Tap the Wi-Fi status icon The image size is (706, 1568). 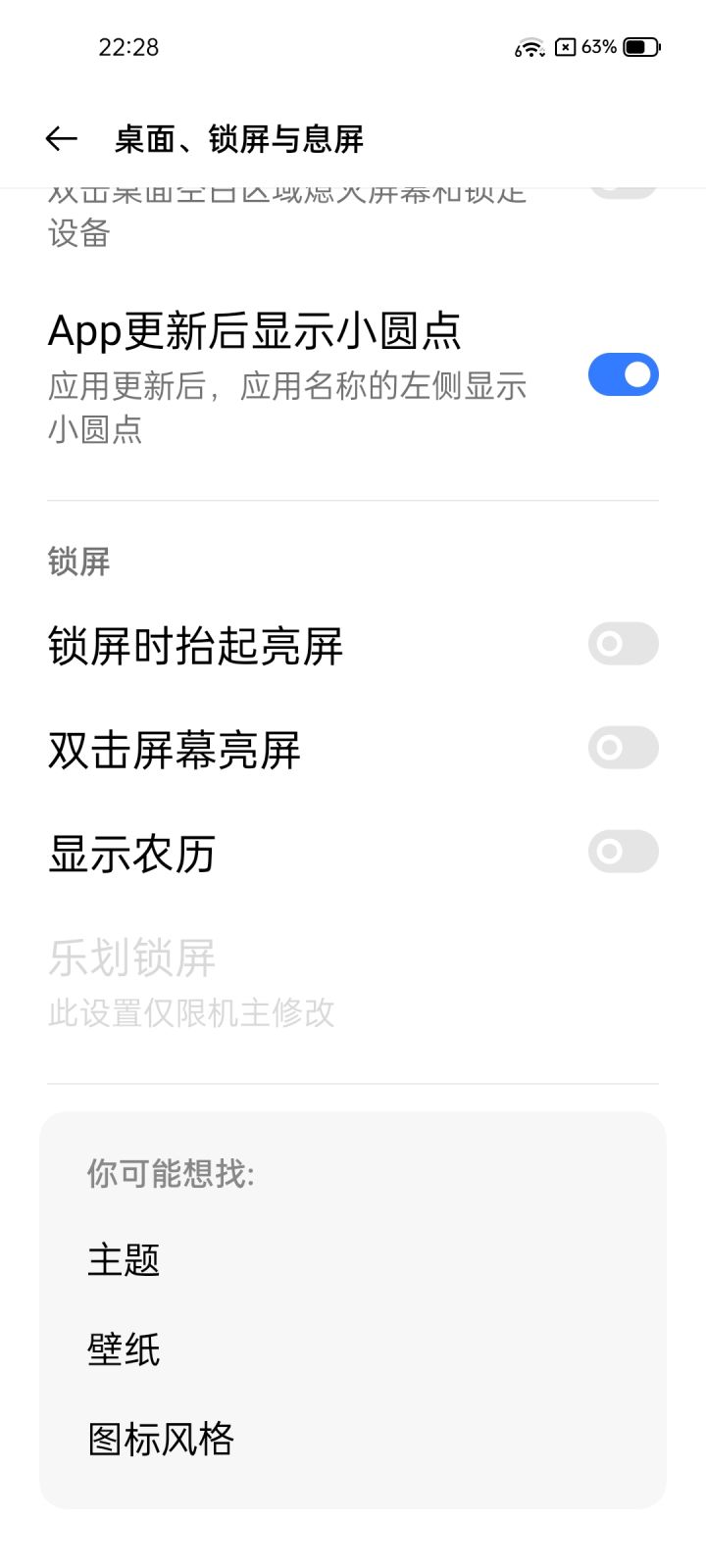click(532, 46)
